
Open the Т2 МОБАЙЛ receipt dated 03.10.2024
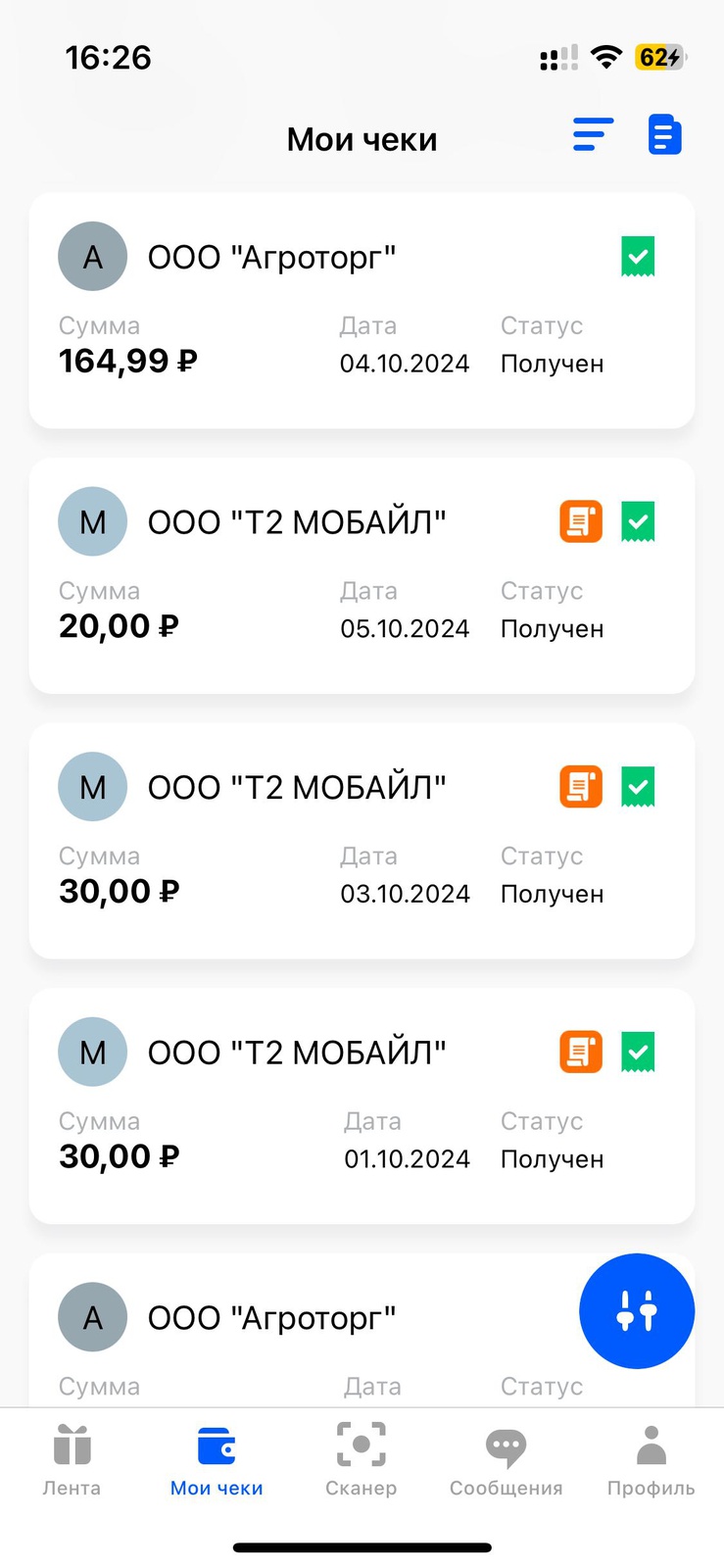pos(362,841)
